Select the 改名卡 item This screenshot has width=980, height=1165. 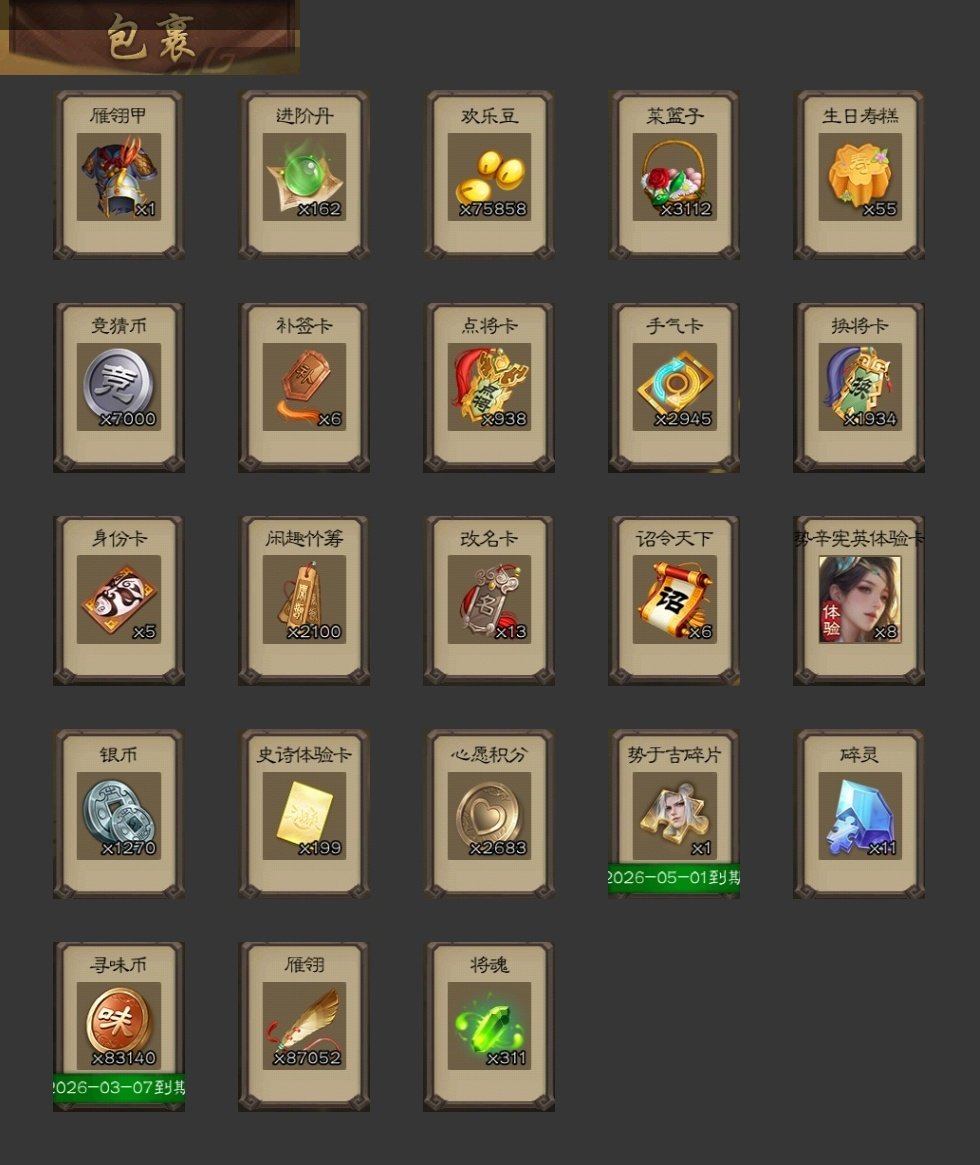coord(489,600)
